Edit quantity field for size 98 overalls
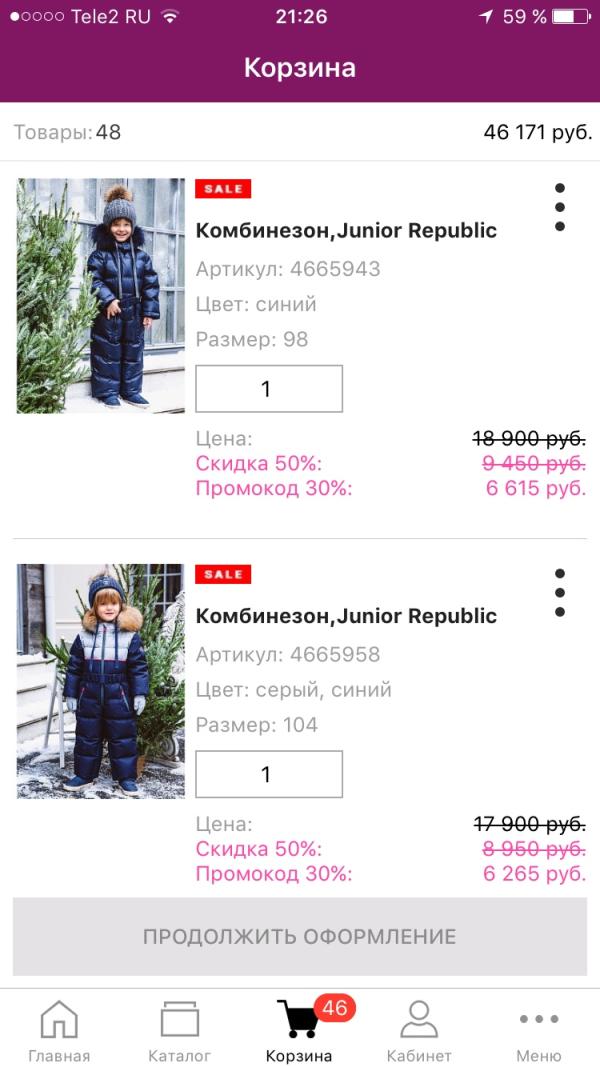 point(269,389)
